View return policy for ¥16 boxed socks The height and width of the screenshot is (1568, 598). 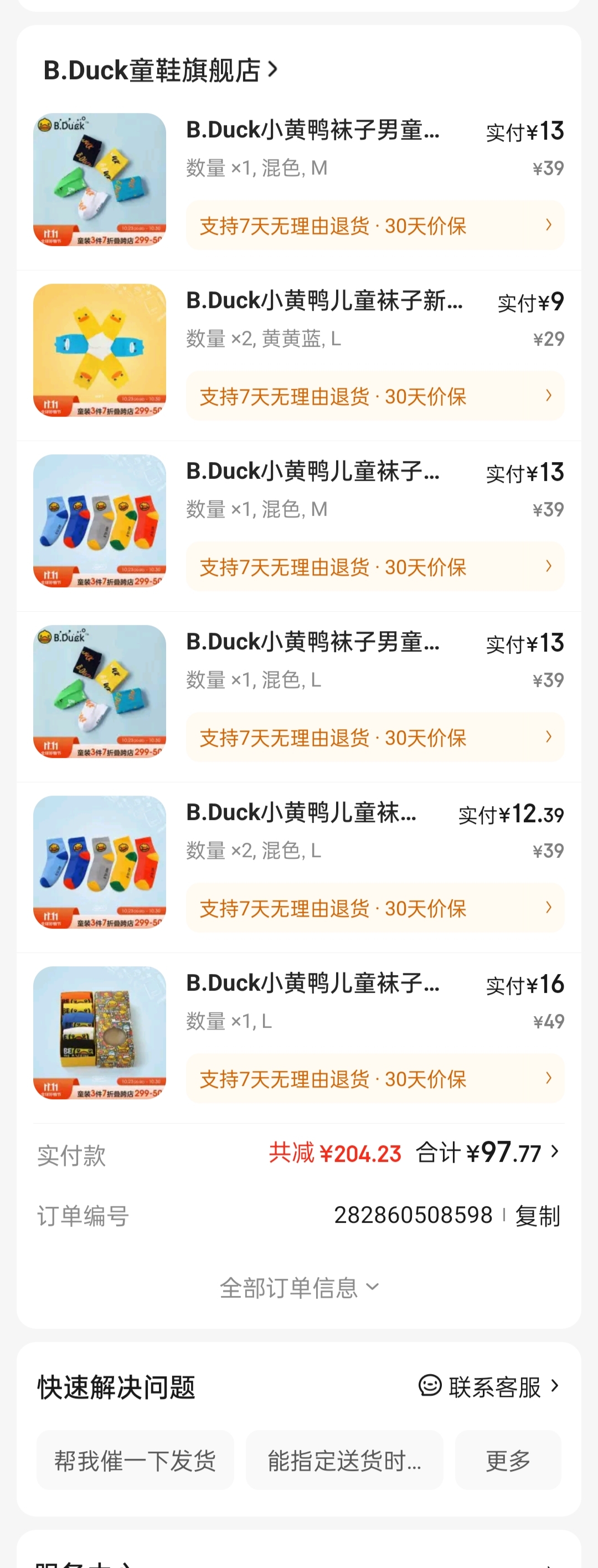coord(375,1079)
